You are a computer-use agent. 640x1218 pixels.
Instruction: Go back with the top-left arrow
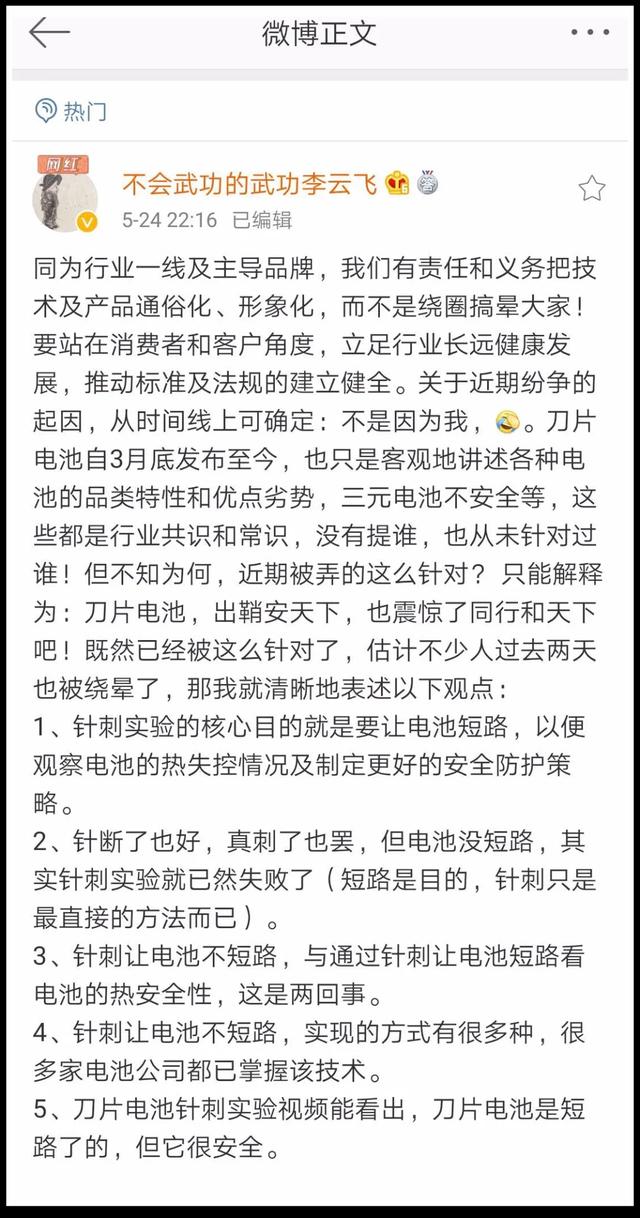pos(49,33)
